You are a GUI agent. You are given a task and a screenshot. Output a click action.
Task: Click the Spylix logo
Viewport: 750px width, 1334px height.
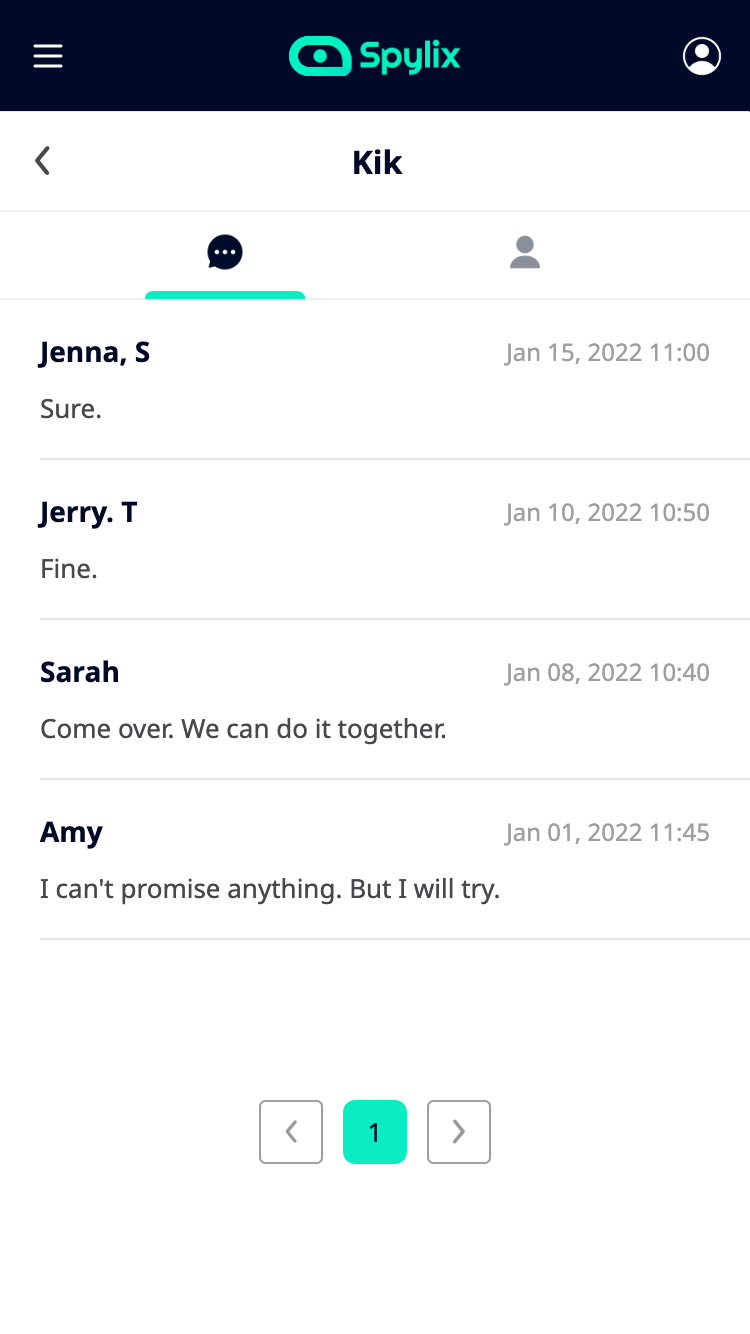[374, 56]
